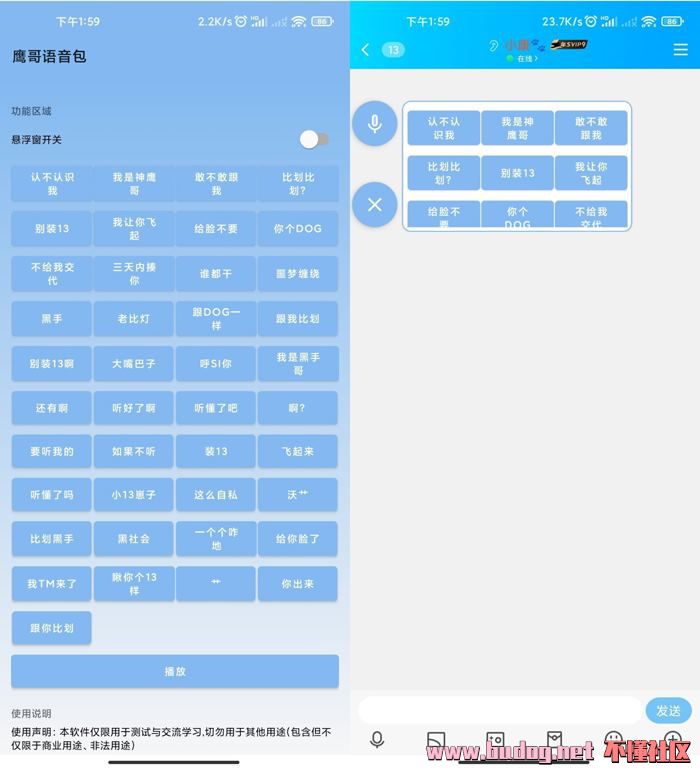The height and width of the screenshot is (772, 700).
Task: Tap the 播放 button
Action: pos(175,671)
